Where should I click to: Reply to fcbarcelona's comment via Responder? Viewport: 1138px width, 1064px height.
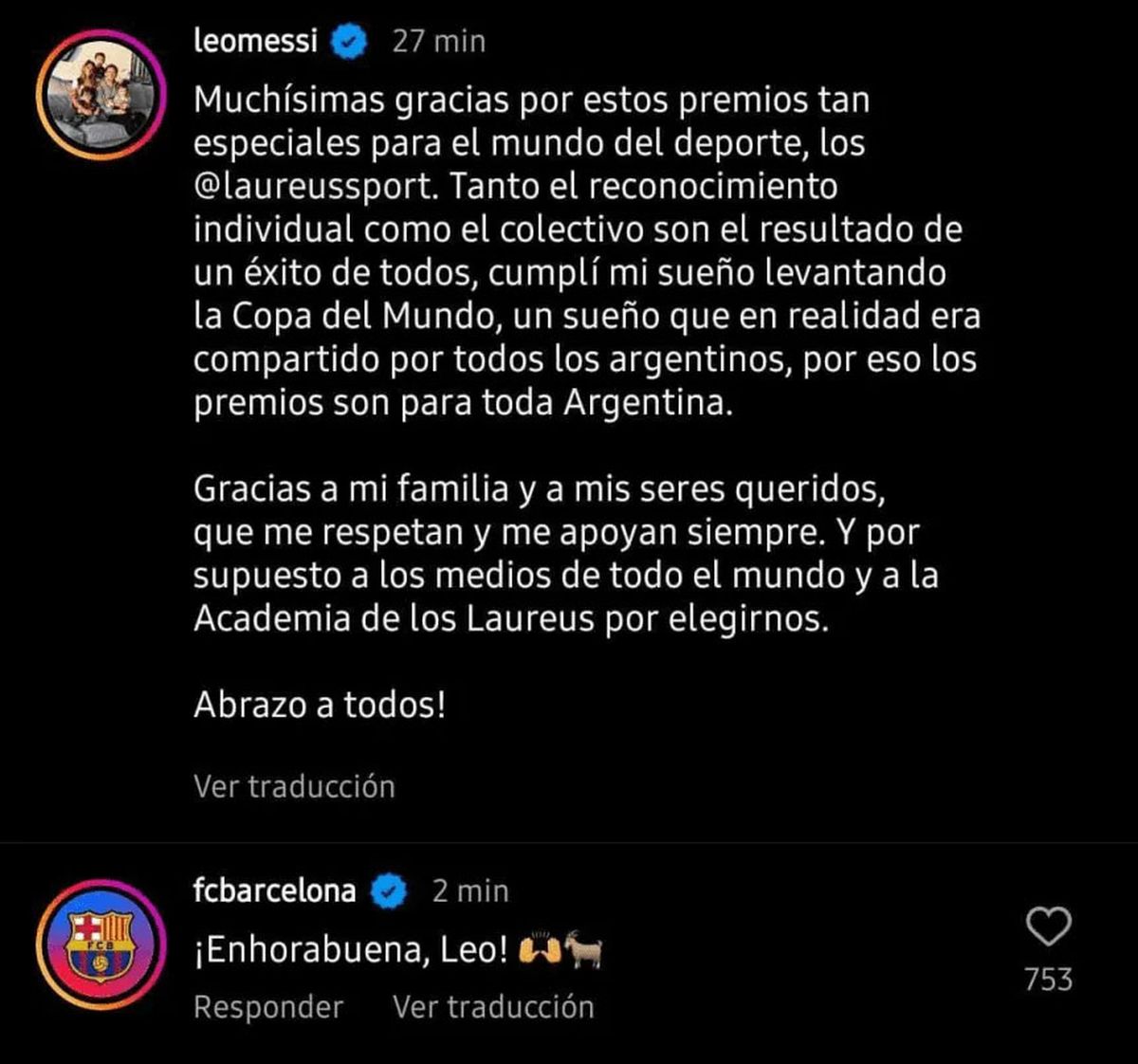tap(268, 1006)
